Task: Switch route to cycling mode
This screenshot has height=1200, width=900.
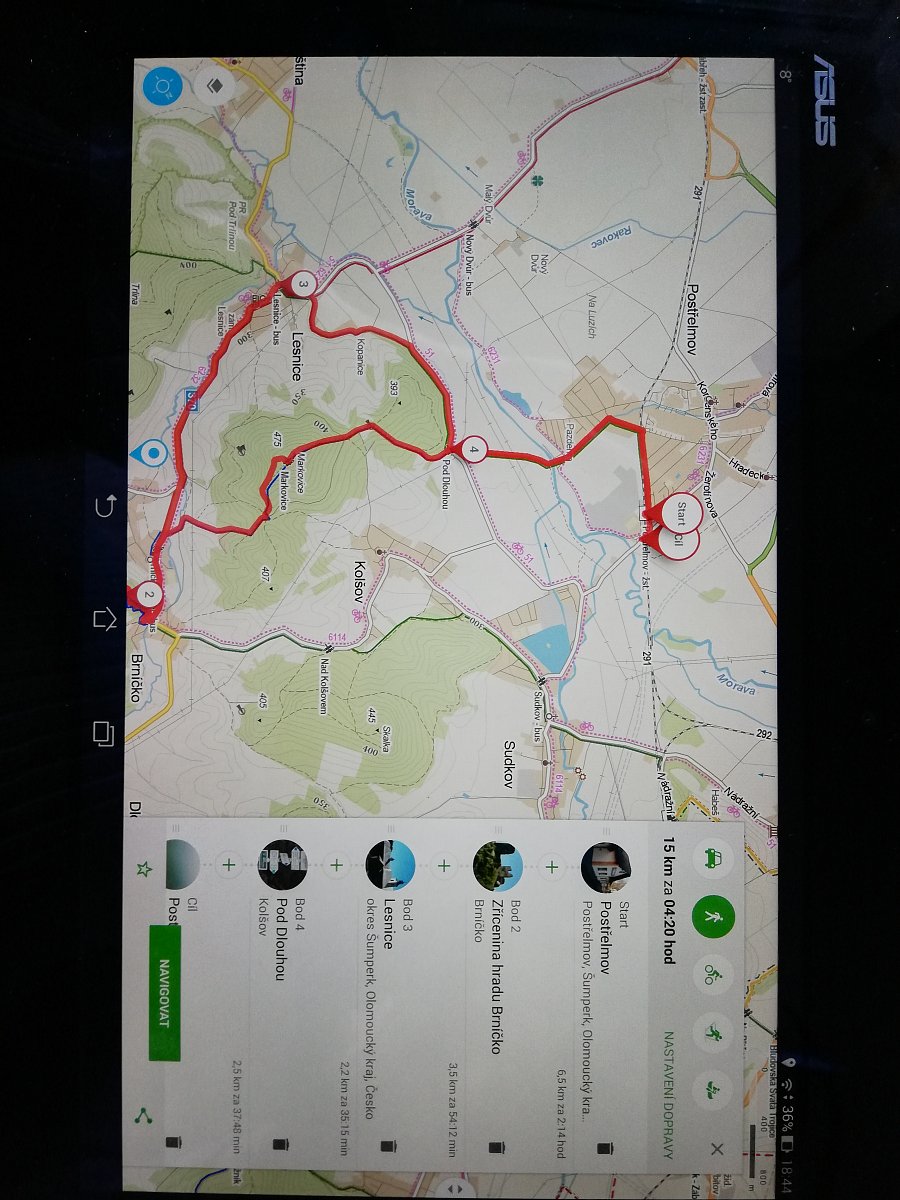Action: click(x=714, y=975)
